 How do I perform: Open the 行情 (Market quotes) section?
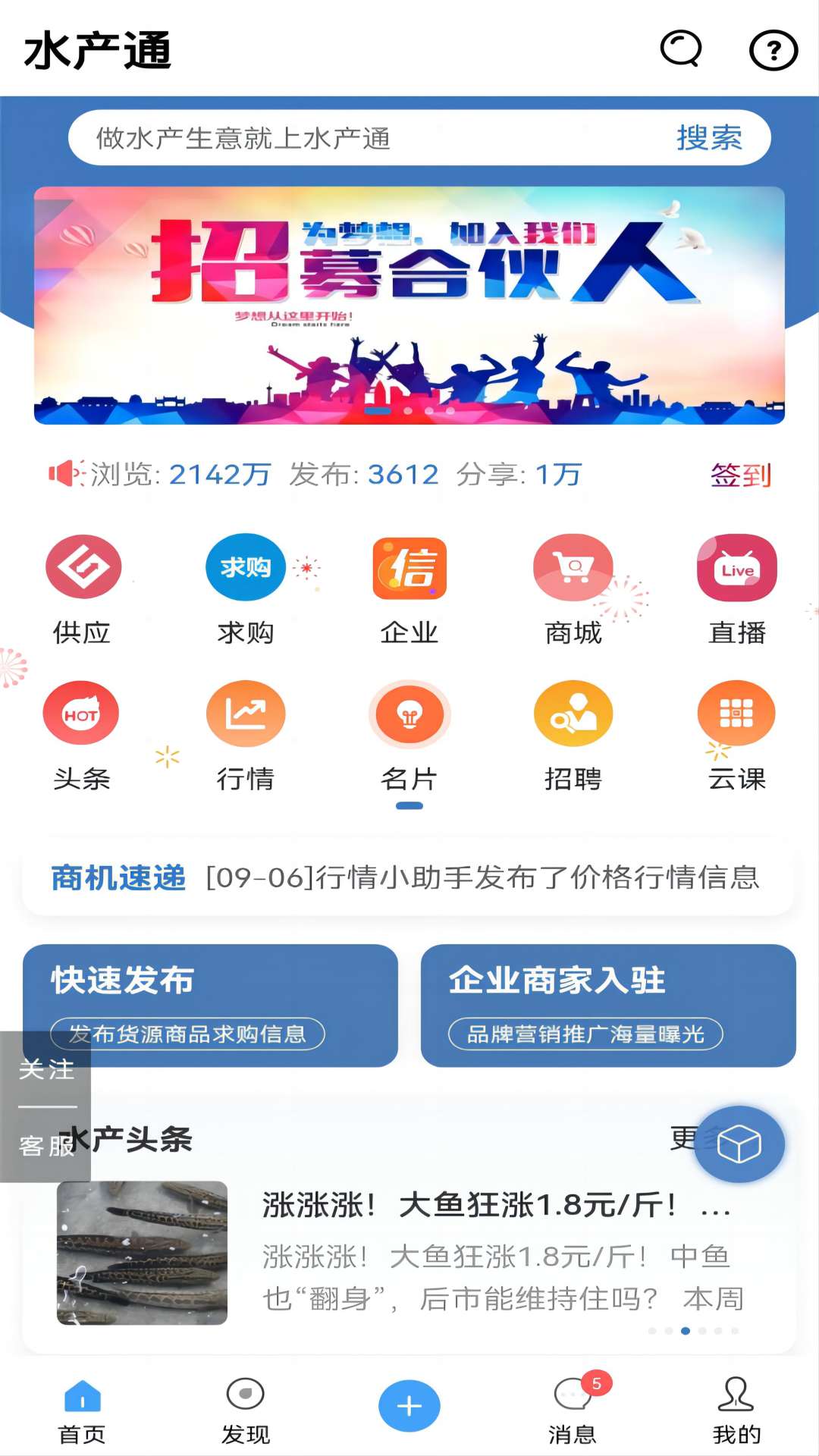point(246,732)
